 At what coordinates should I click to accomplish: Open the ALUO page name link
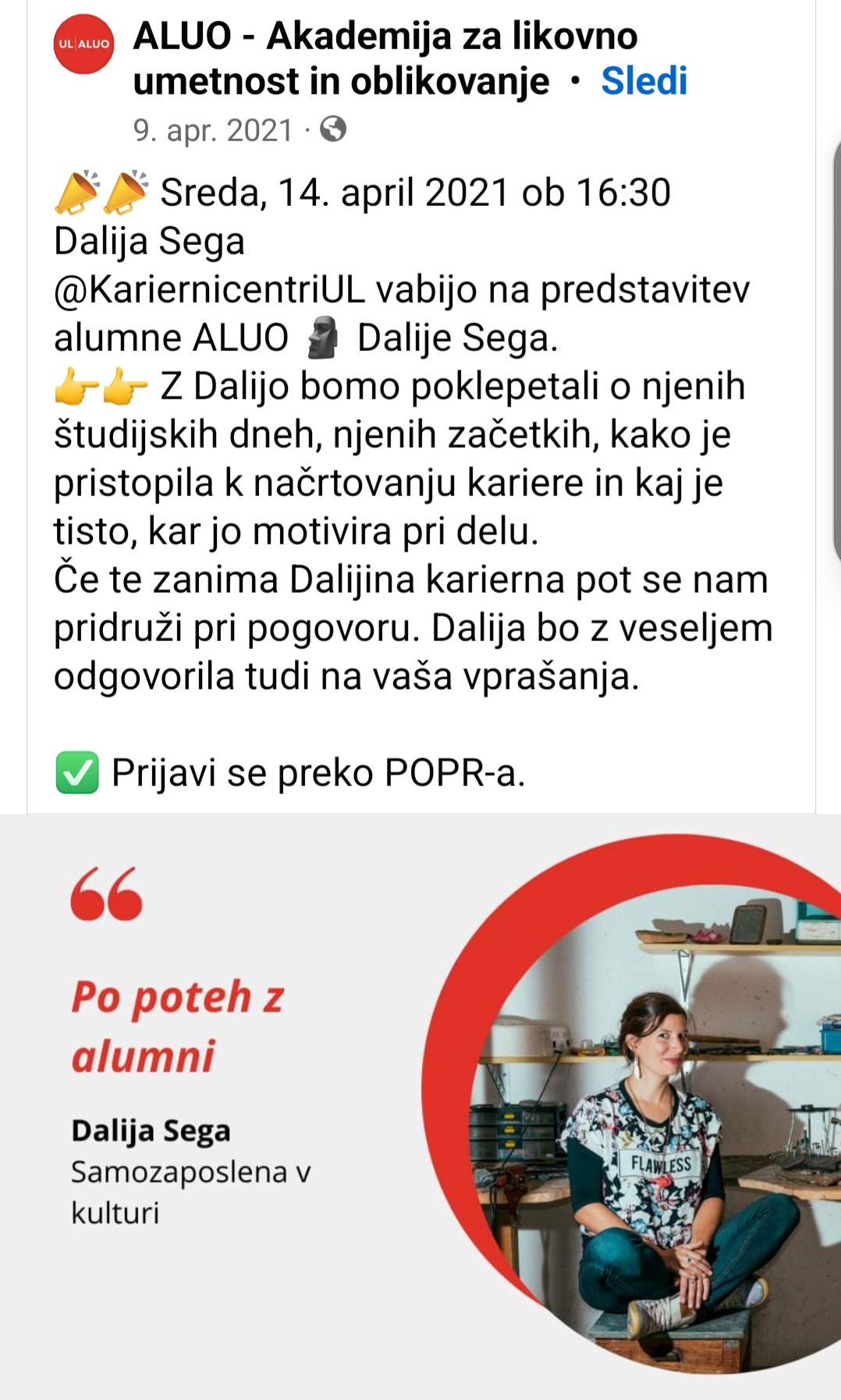tap(385, 36)
